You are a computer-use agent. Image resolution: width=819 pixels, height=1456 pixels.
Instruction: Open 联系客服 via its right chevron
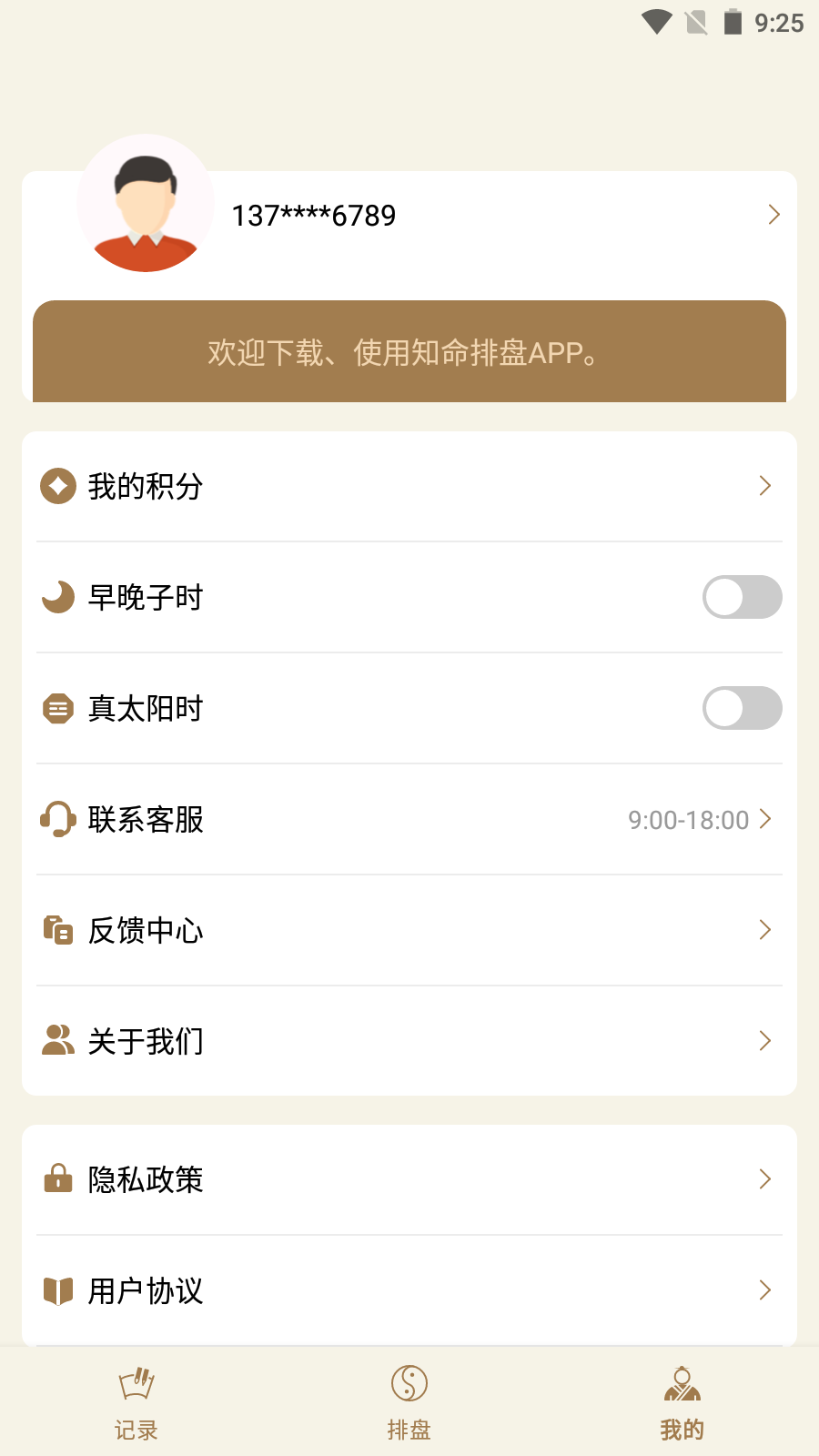click(765, 820)
